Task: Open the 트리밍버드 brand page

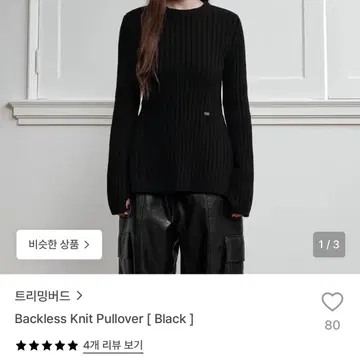Action: pos(48,296)
